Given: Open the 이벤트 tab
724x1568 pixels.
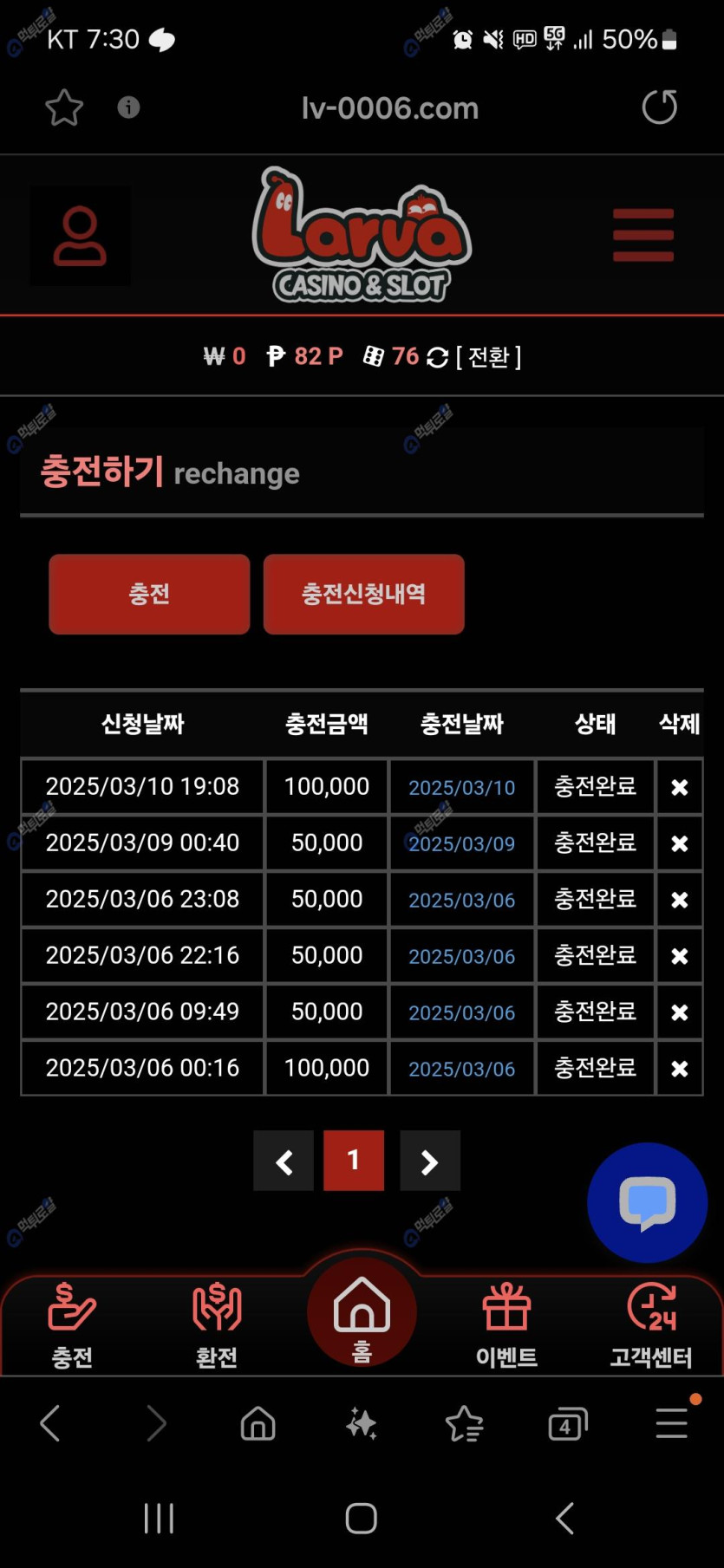Looking at the screenshot, I should [x=506, y=1325].
